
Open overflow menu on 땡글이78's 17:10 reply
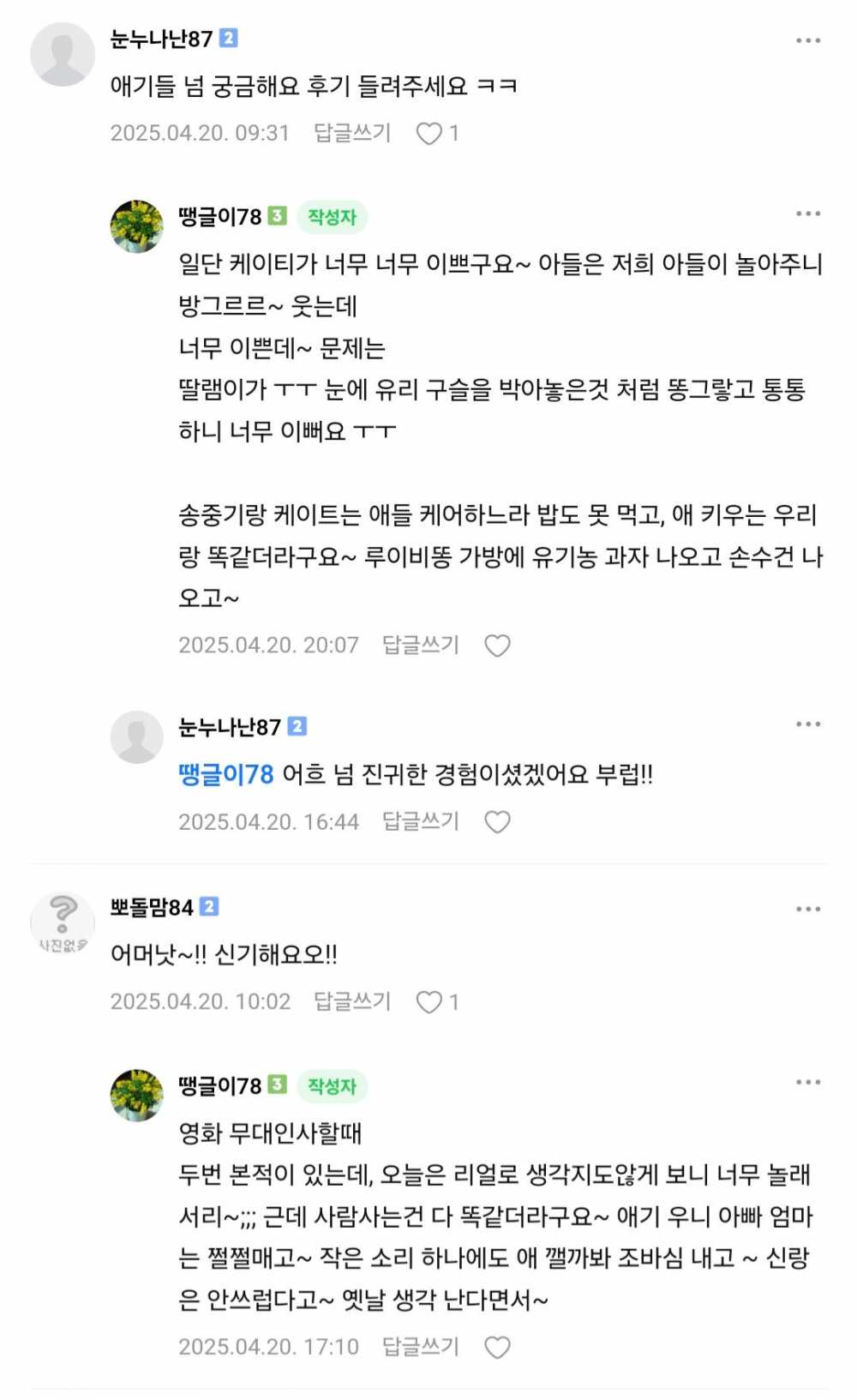[x=807, y=1082]
